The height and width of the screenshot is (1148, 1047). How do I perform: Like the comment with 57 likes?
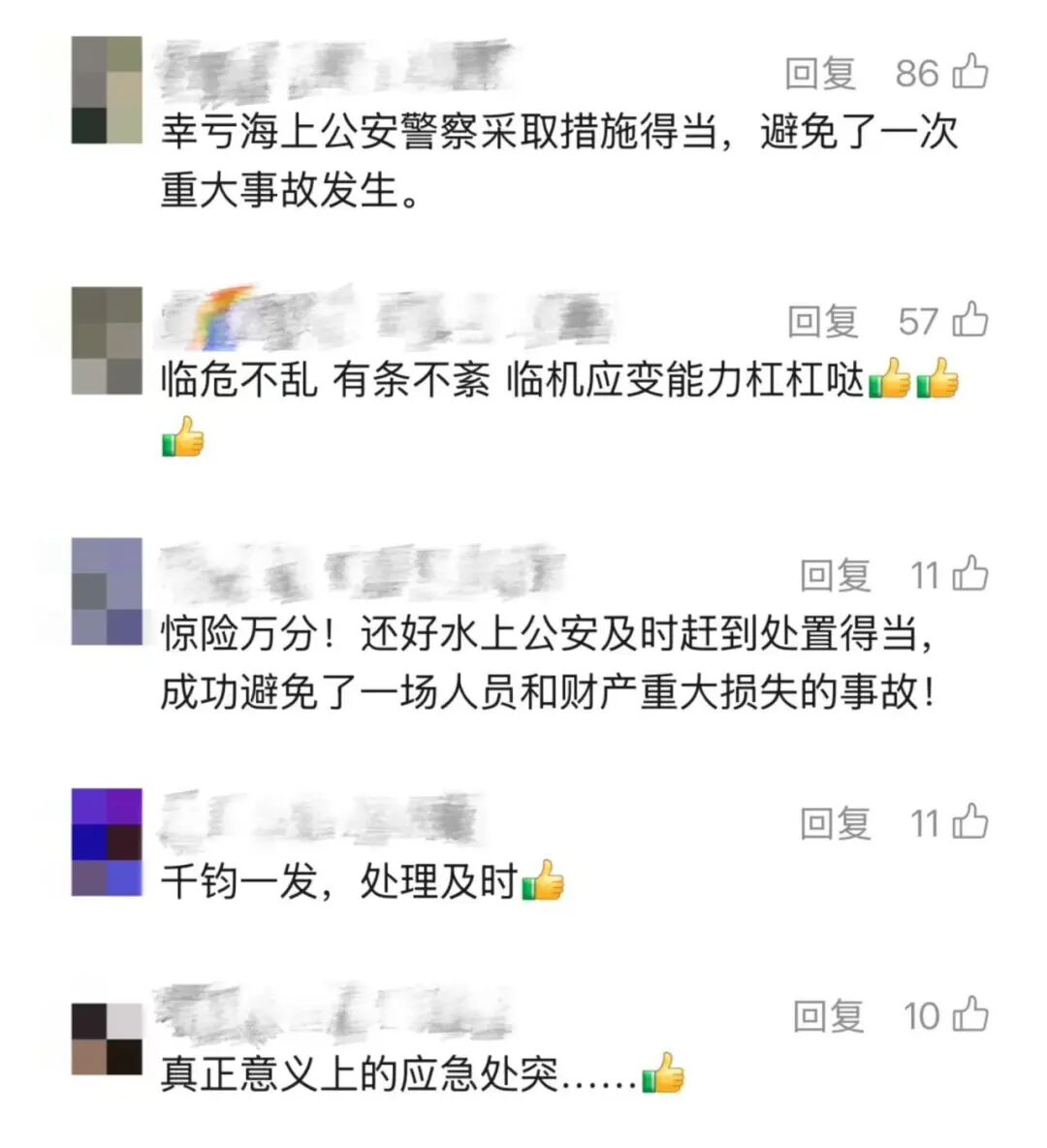tap(970, 321)
